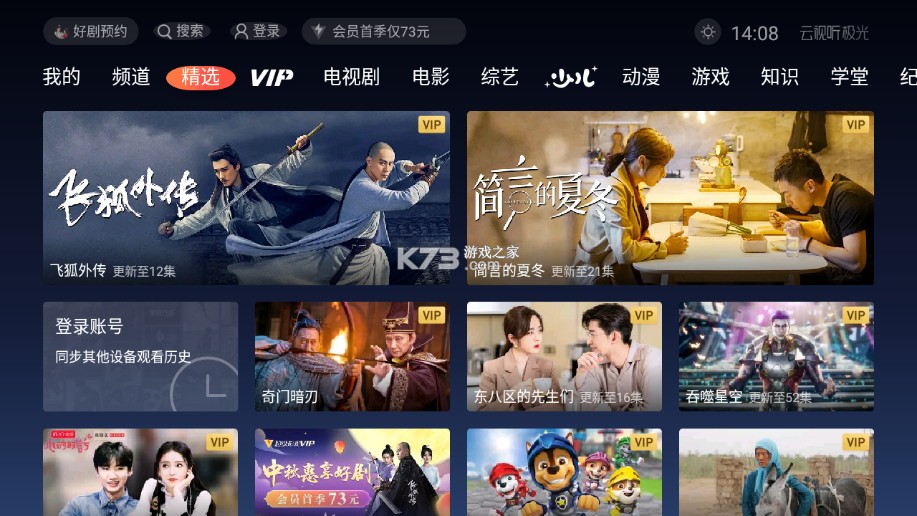Switch to the 综艺 tab
Screen dimensions: 917x516
tap(500, 77)
